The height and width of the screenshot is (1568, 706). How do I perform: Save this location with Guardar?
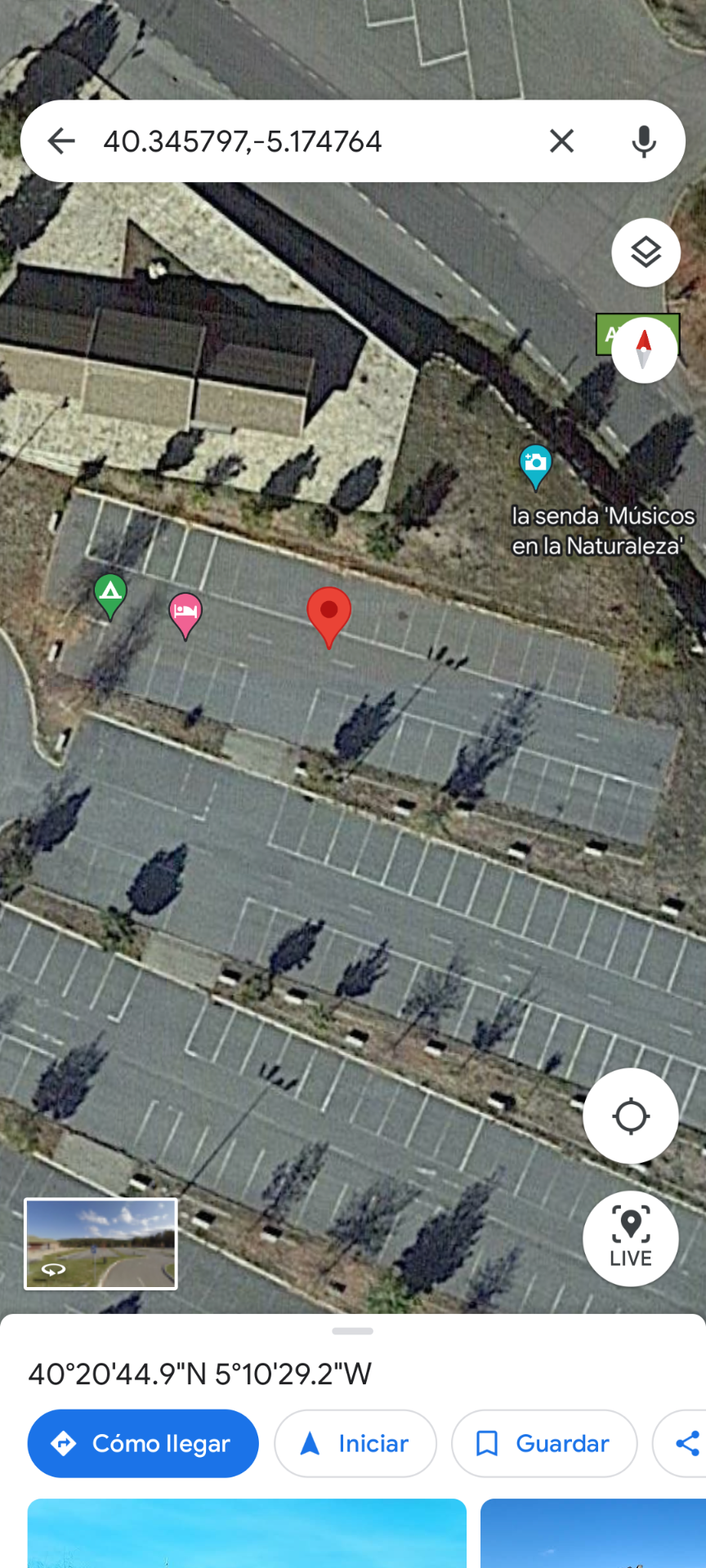tap(543, 1444)
